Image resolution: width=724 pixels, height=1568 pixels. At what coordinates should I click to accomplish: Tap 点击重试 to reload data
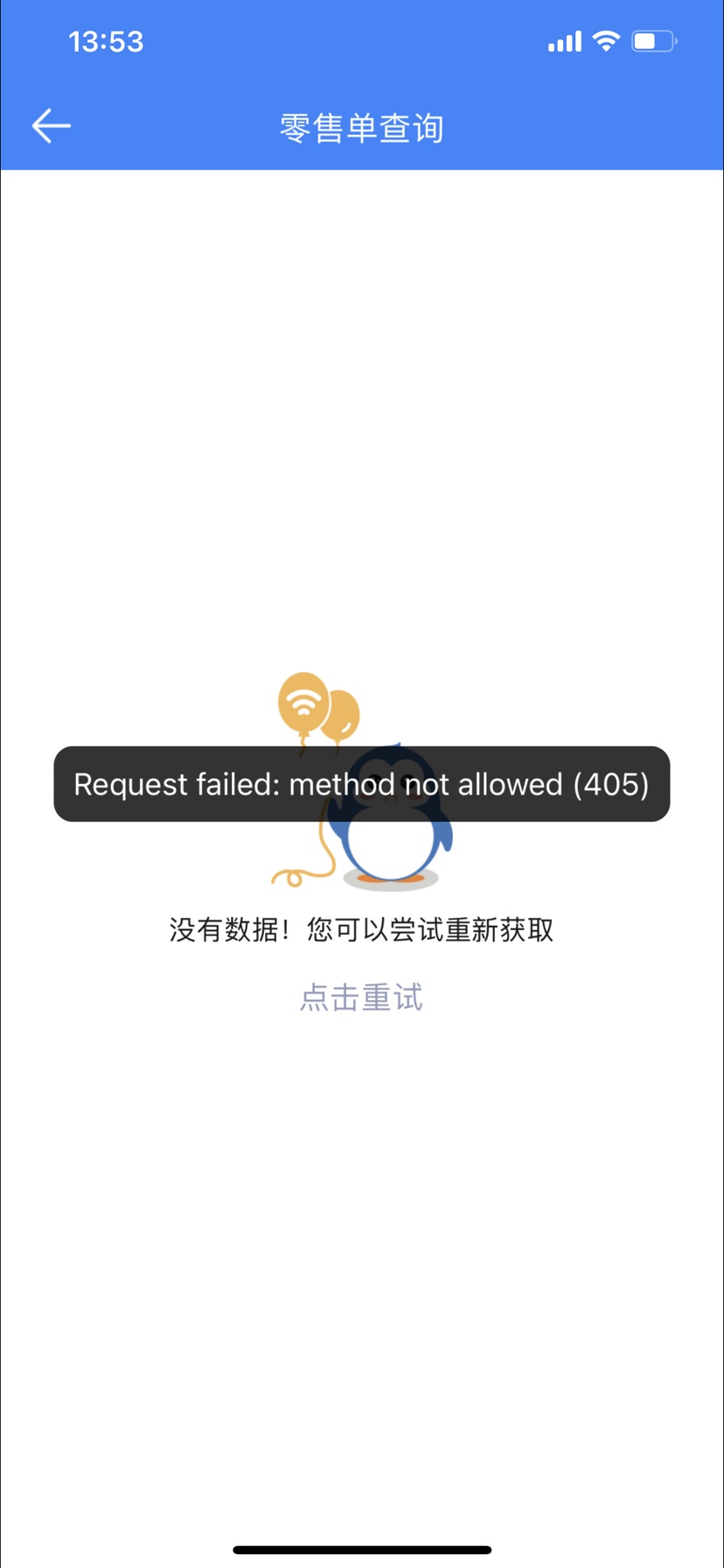coord(361,997)
